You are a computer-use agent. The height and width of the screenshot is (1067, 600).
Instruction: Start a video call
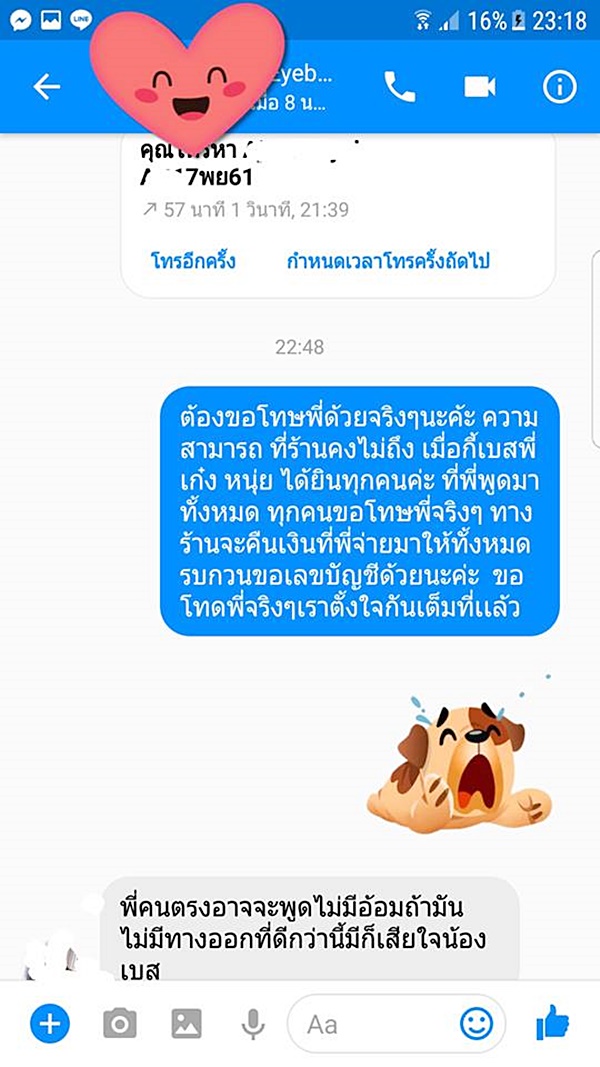tap(480, 87)
